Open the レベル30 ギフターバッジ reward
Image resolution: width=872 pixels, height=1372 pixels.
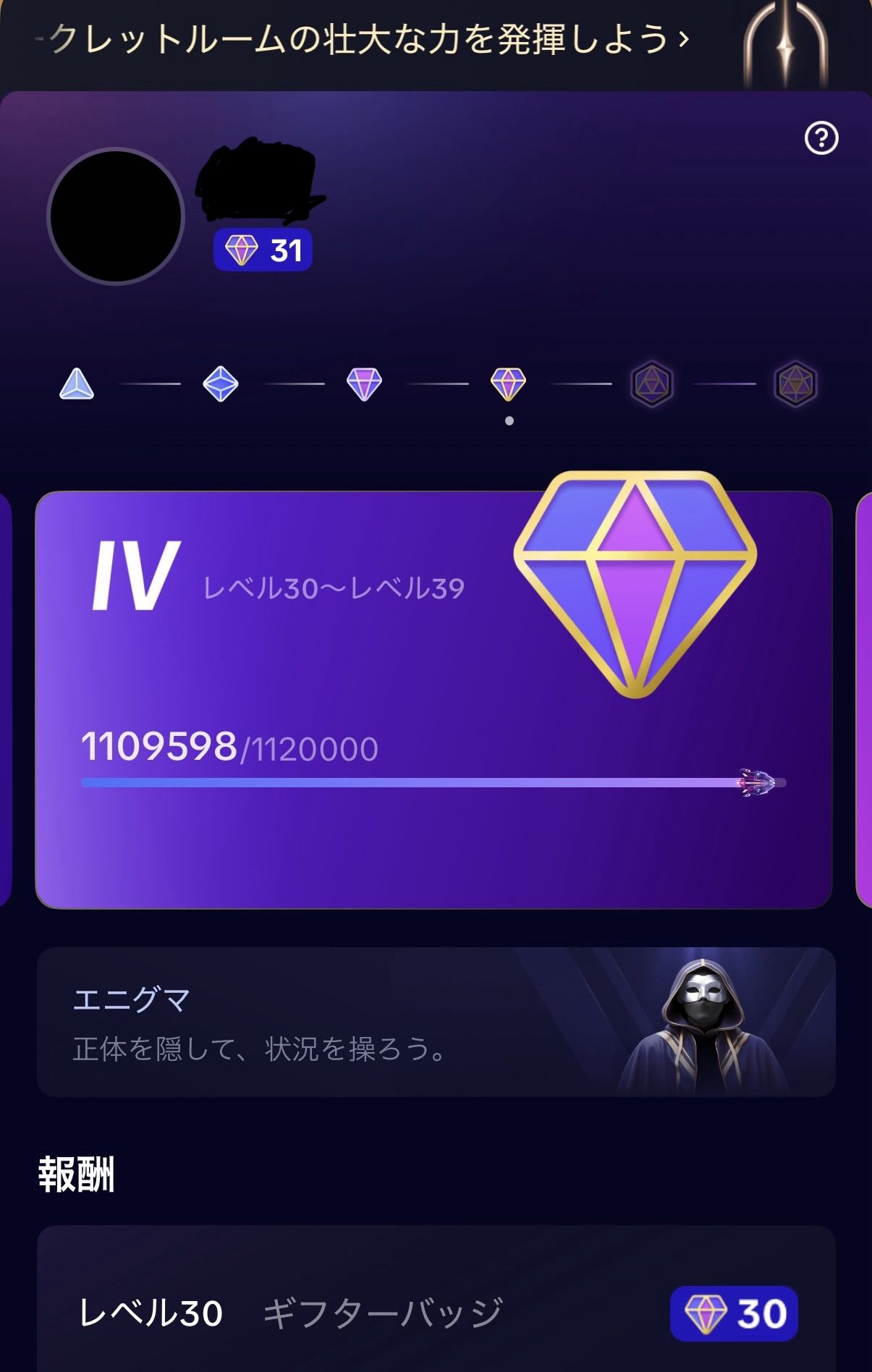click(436, 1312)
